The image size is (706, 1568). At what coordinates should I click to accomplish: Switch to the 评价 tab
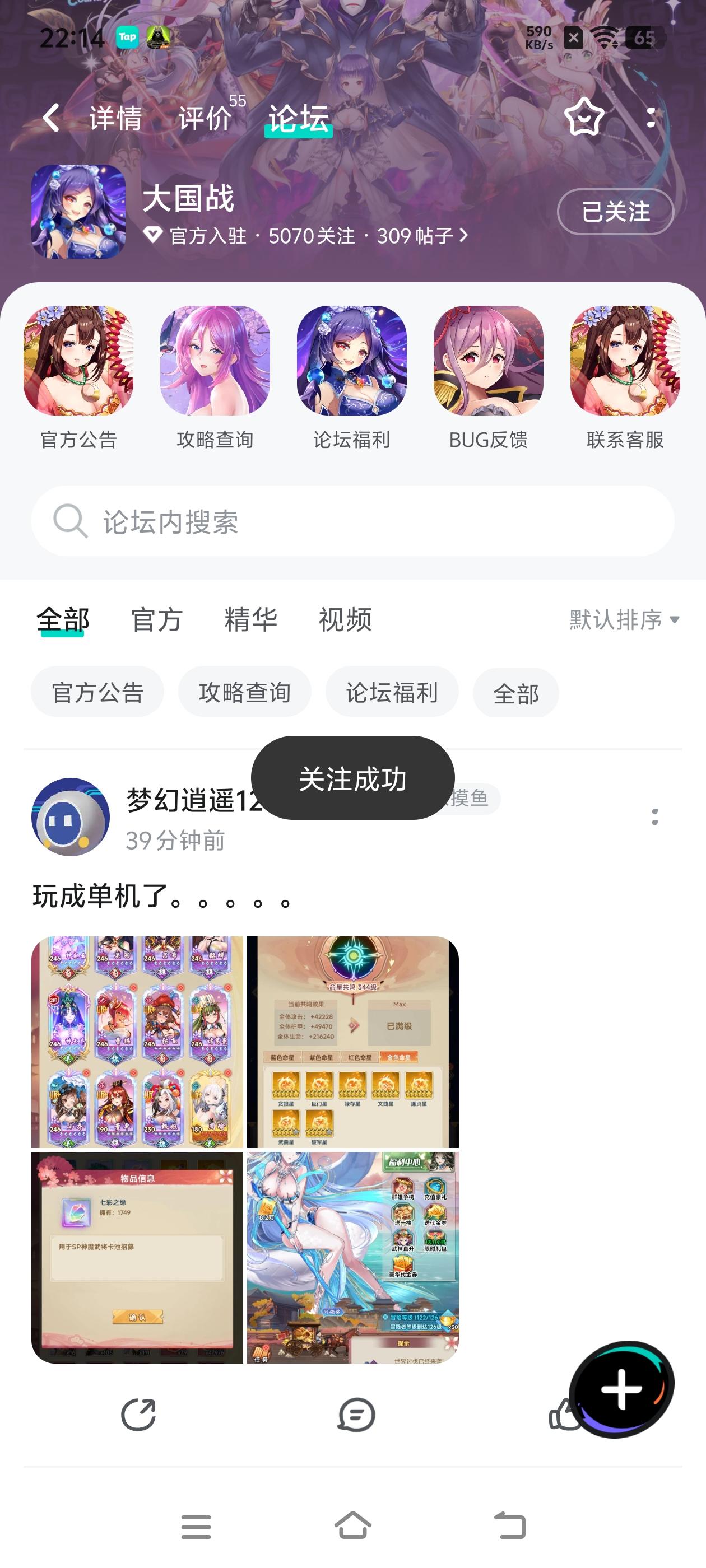[x=205, y=118]
